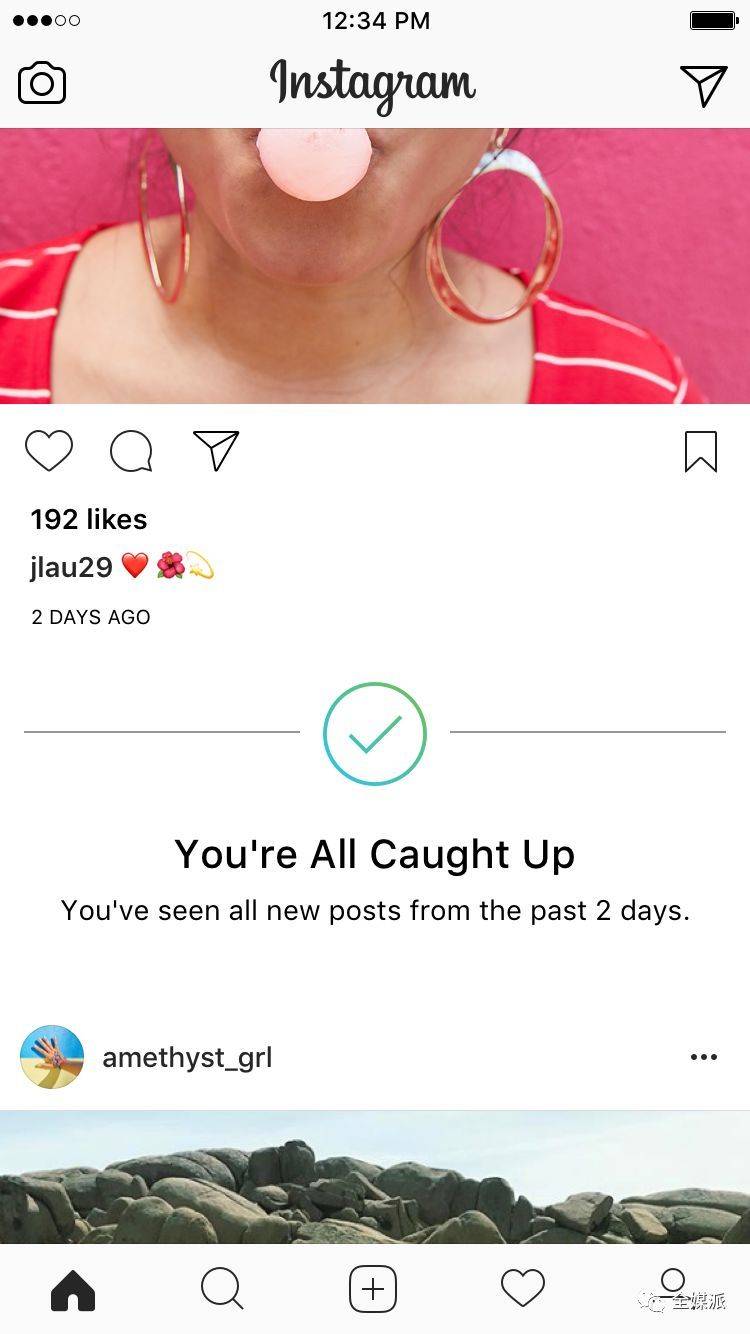Image resolution: width=750 pixels, height=1334 pixels.
Task: Switch to the Profile tab
Action: pyautogui.click(x=673, y=1287)
